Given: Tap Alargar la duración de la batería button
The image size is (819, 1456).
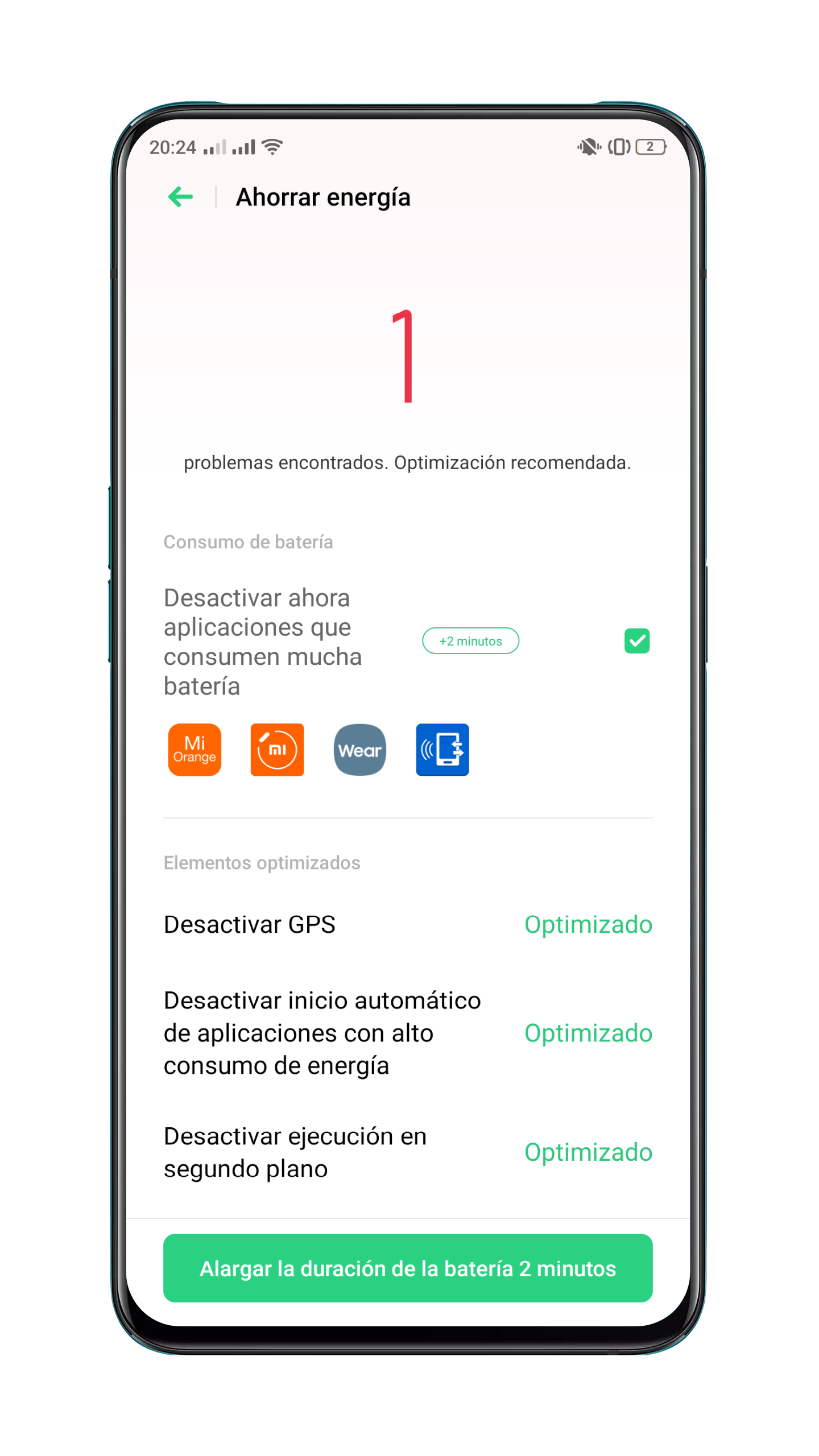Looking at the screenshot, I should 408,1268.
